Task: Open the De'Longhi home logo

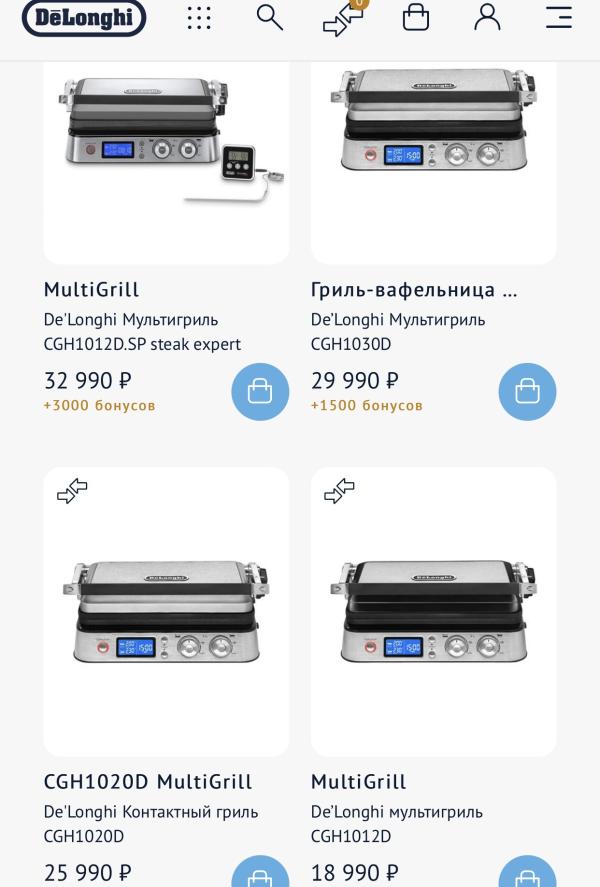Action: pos(84,18)
